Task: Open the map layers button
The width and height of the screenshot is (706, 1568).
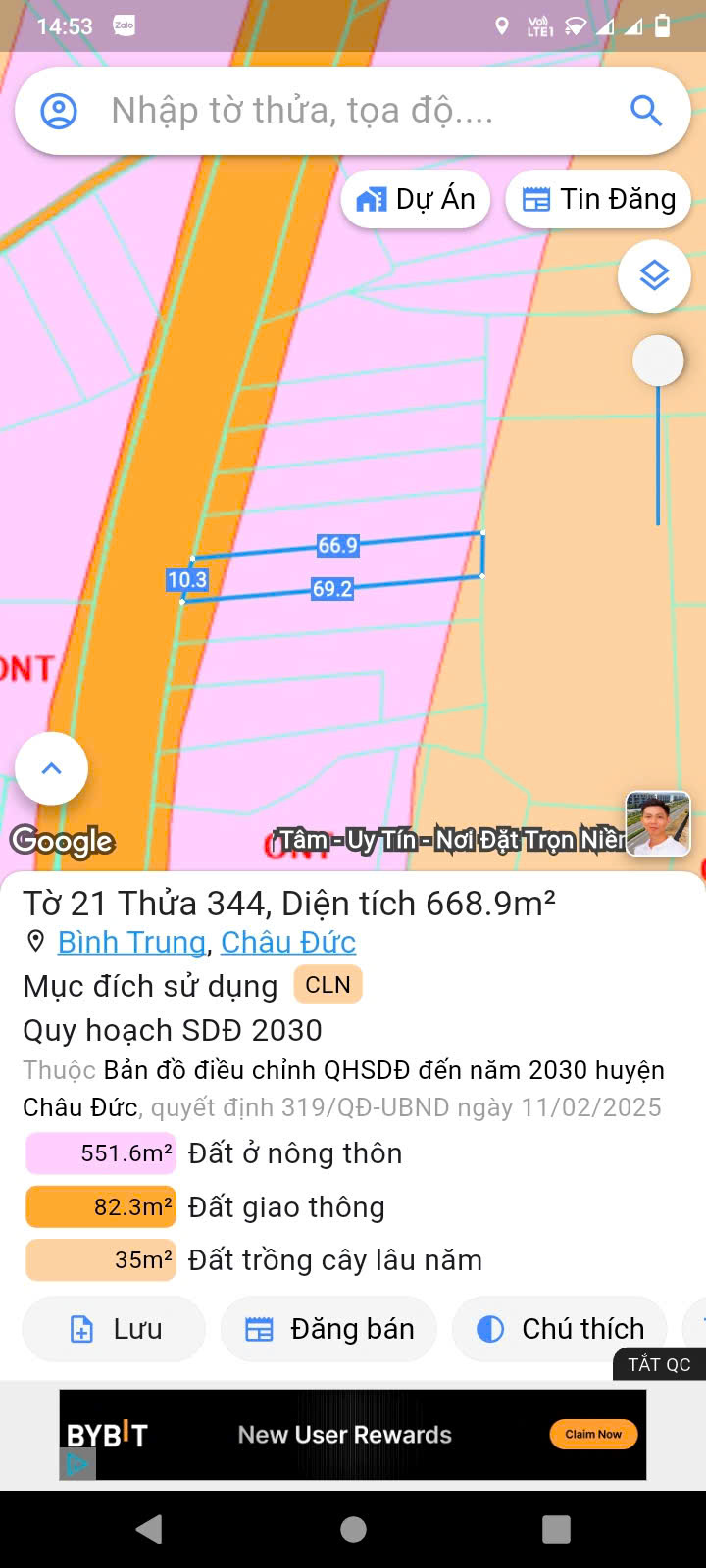Action: click(x=654, y=276)
